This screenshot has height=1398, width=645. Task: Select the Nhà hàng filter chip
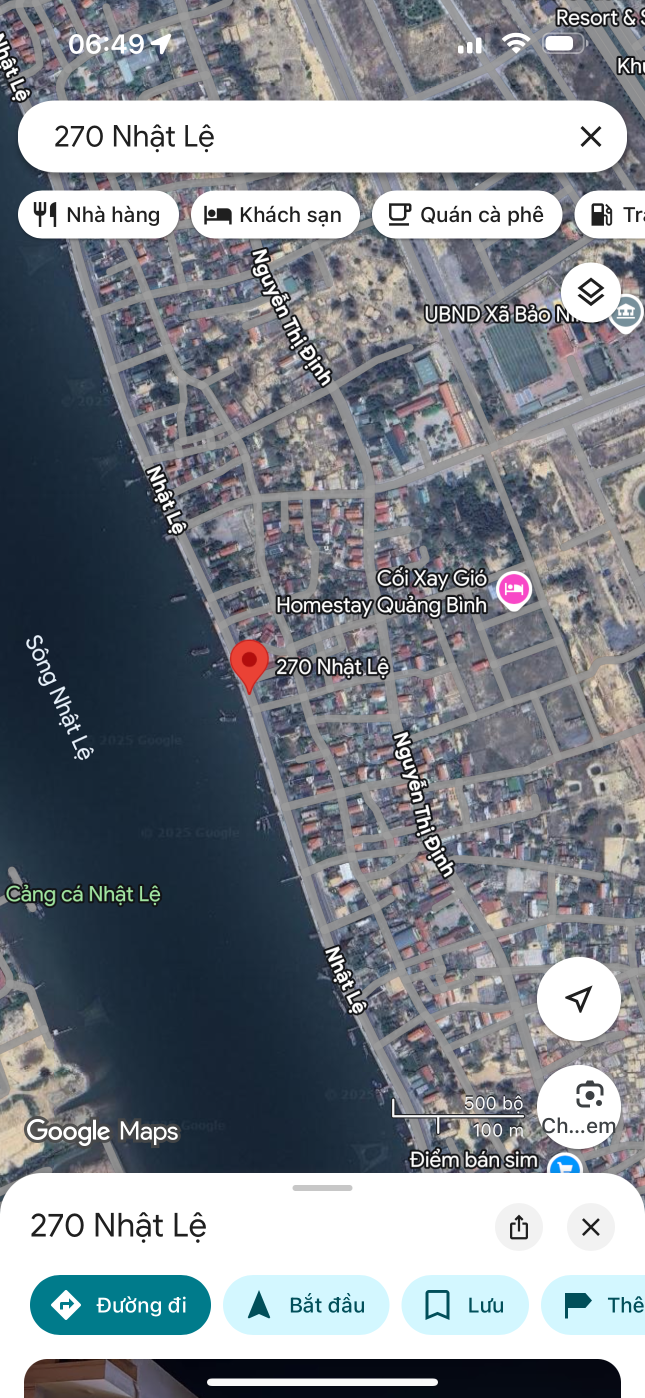tap(98, 215)
